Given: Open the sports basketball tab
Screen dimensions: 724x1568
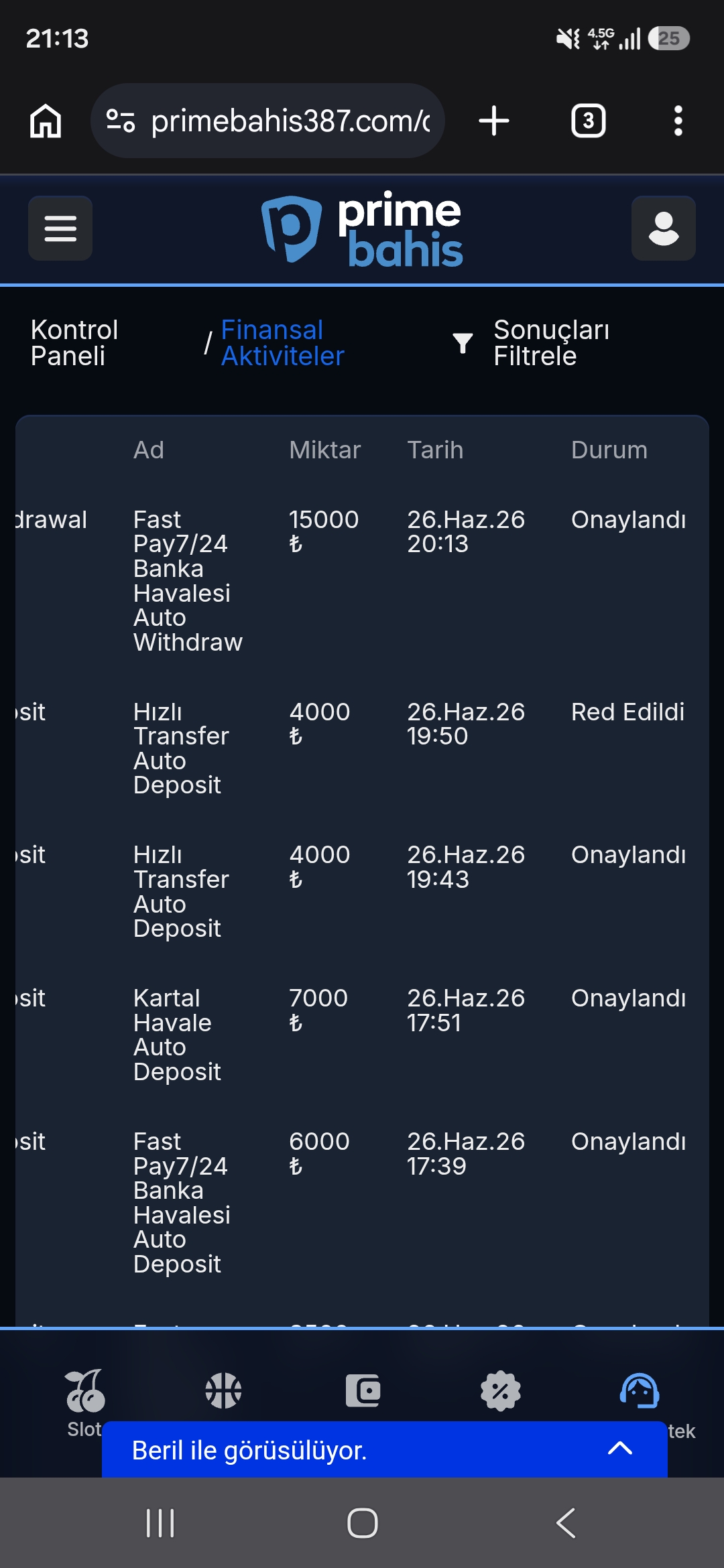Looking at the screenshot, I should [x=223, y=1390].
